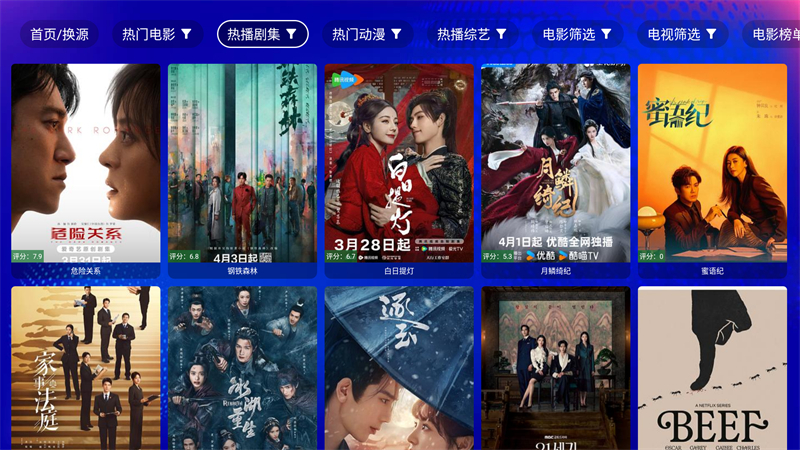Go to 电影榜单 tab
800x450 pixels.
coord(775,34)
